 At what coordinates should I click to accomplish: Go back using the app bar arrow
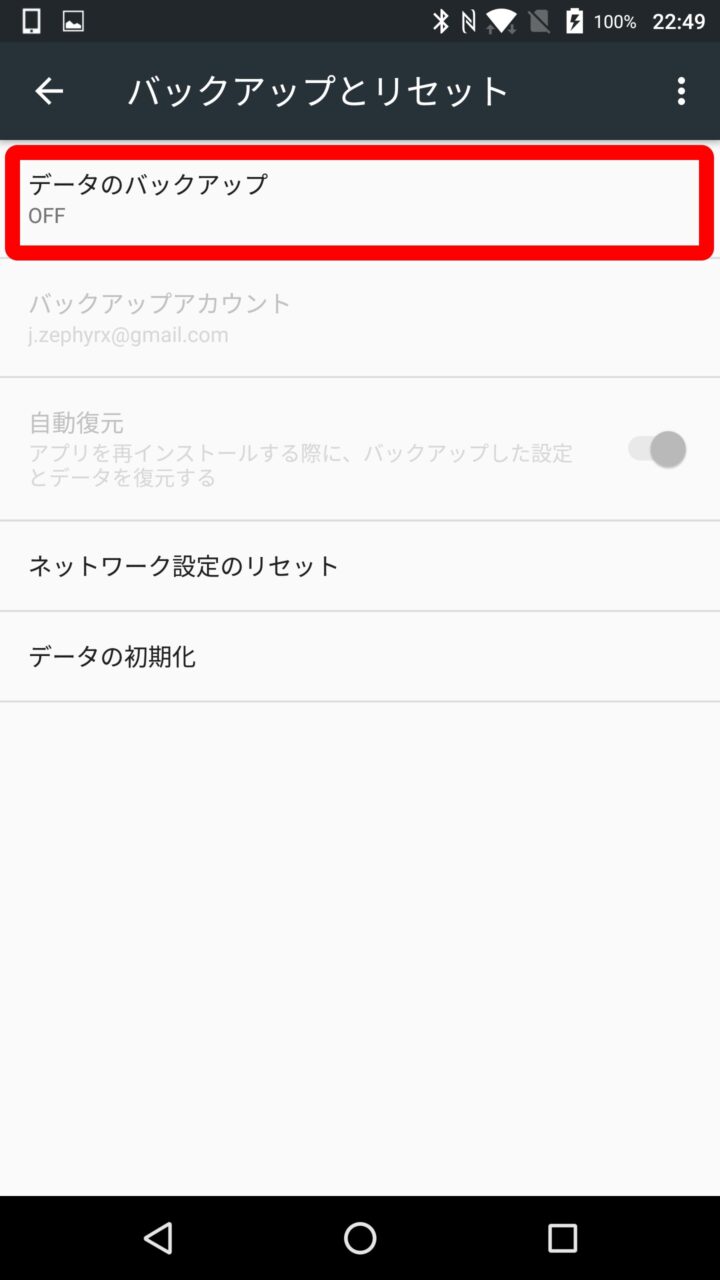[49, 91]
